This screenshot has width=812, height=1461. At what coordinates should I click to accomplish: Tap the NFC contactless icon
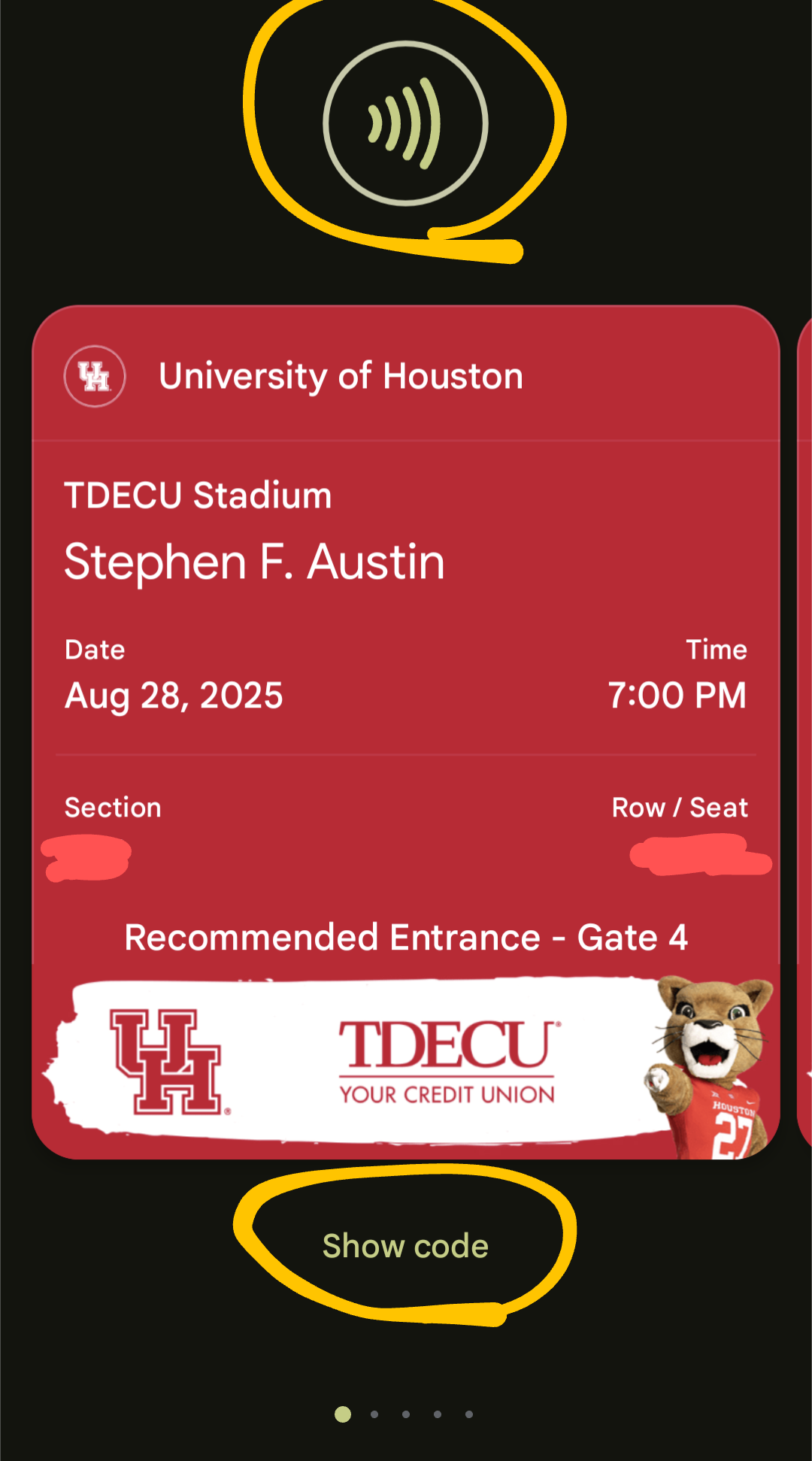405,123
